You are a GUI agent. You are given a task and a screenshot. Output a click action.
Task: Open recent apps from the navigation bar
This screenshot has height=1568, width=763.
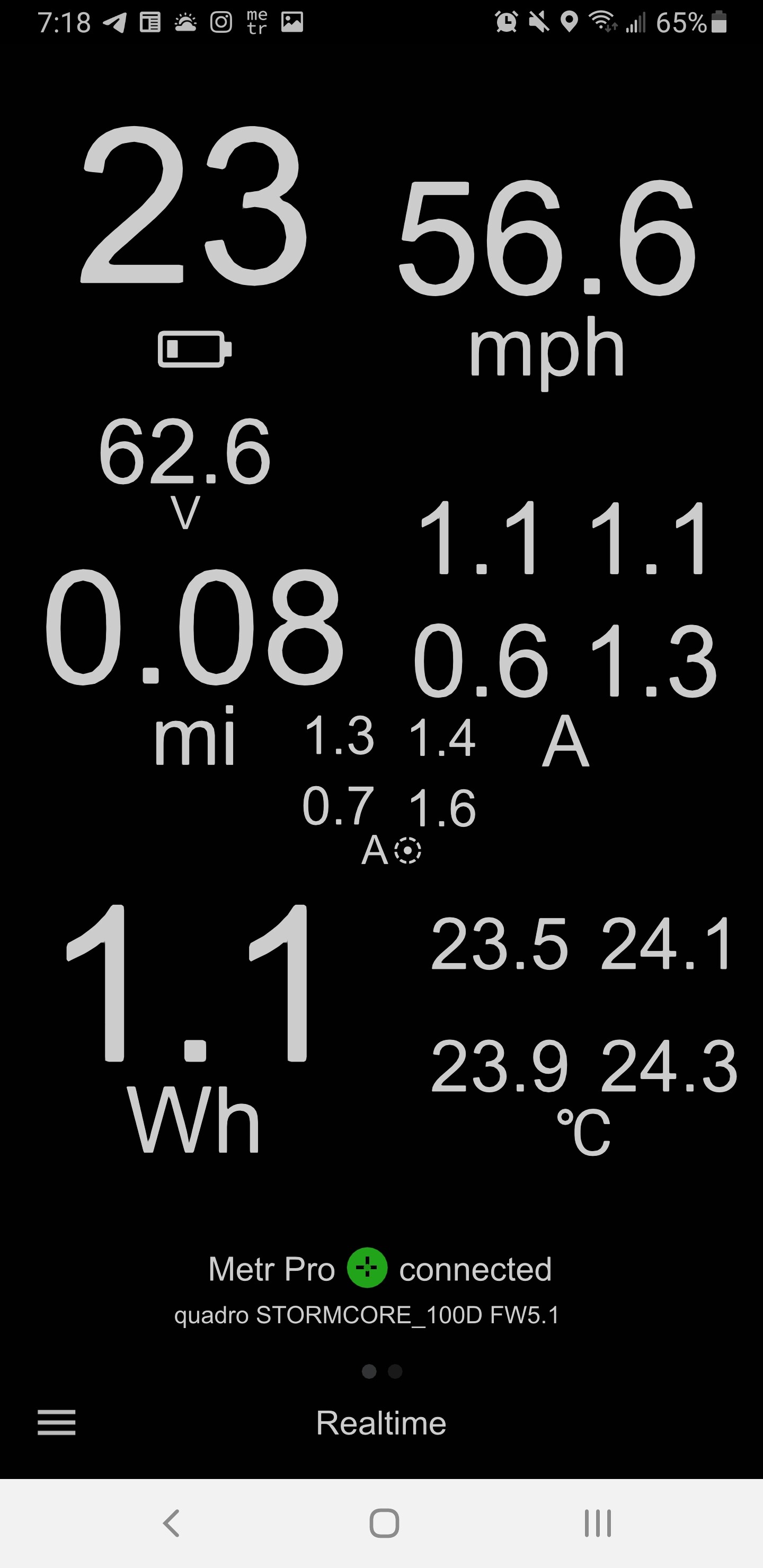click(597, 1523)
